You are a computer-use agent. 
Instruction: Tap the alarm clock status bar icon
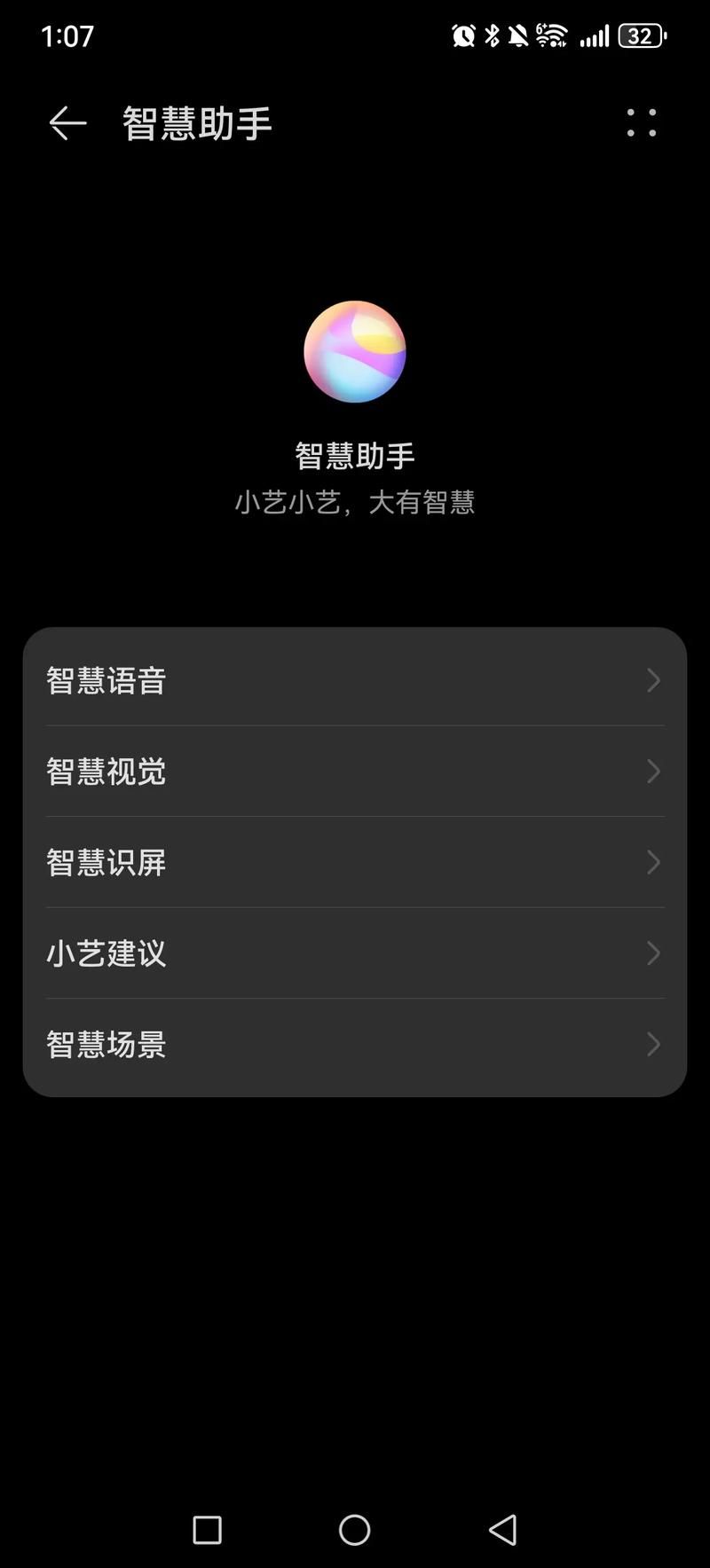point(462,35)
